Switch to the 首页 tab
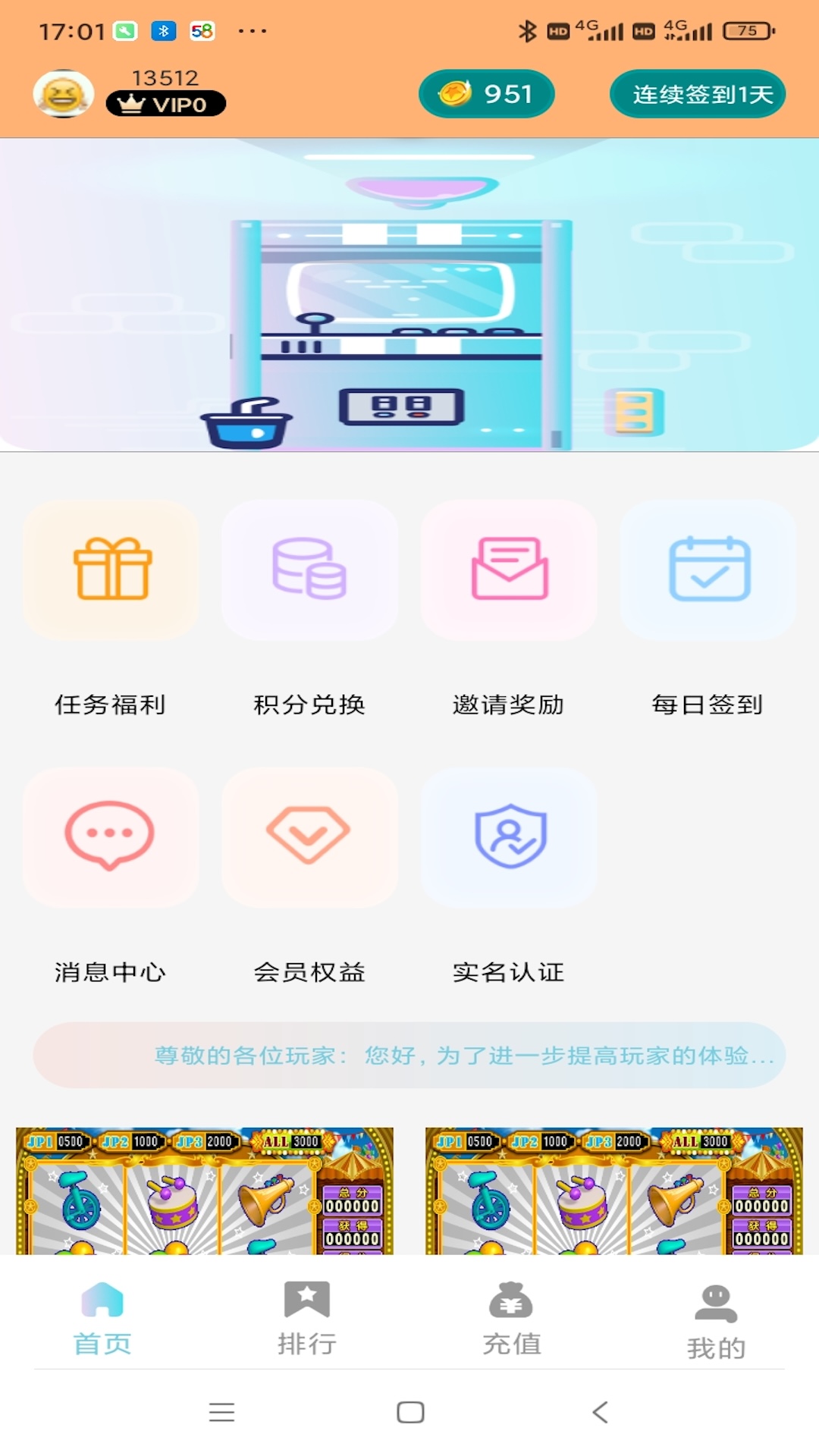819x1456 pixels. [102, 1319]
